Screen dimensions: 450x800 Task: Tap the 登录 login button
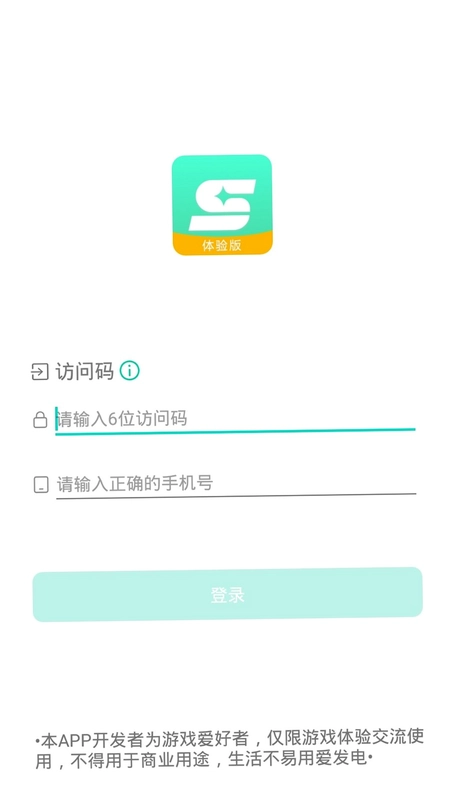[x=228, y=595]
